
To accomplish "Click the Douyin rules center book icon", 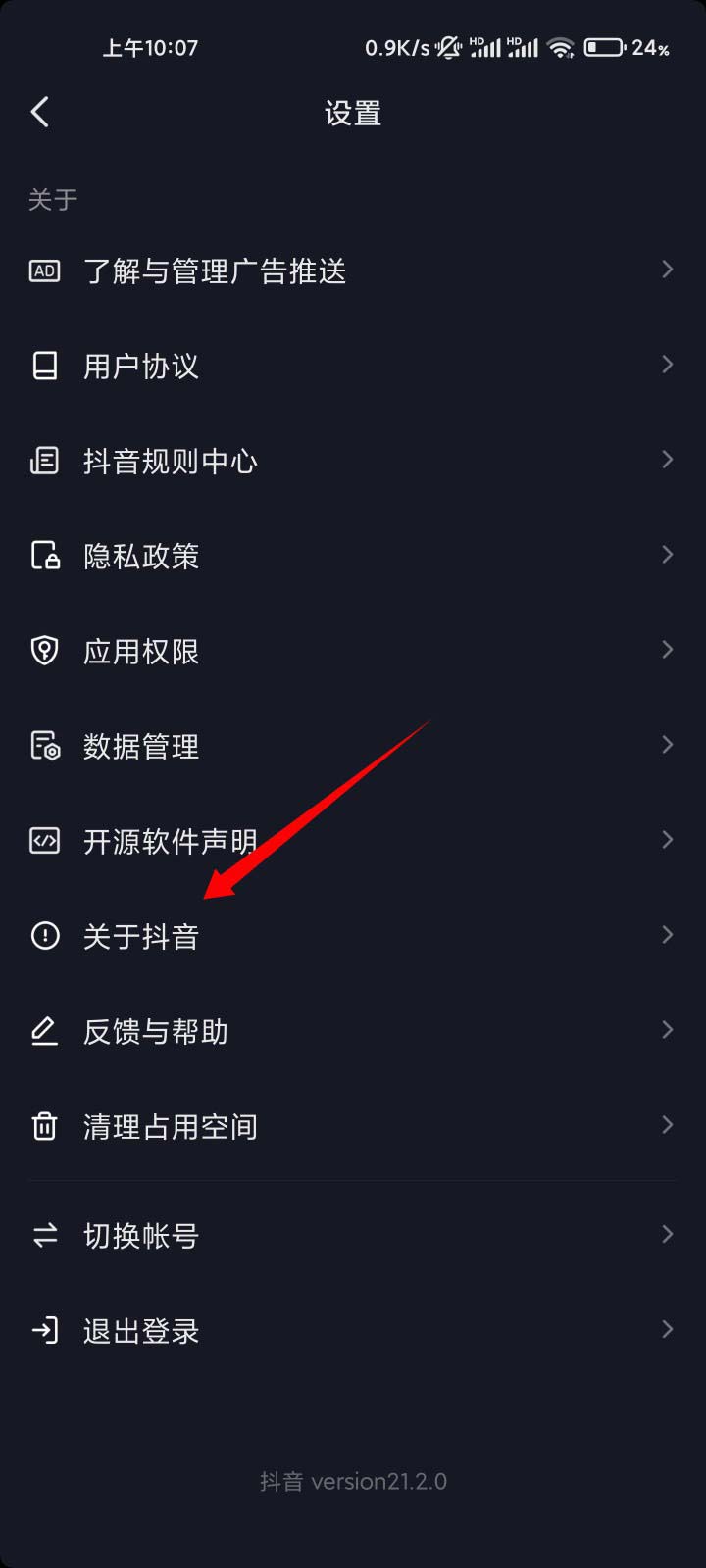I will (x=44, y=460).
